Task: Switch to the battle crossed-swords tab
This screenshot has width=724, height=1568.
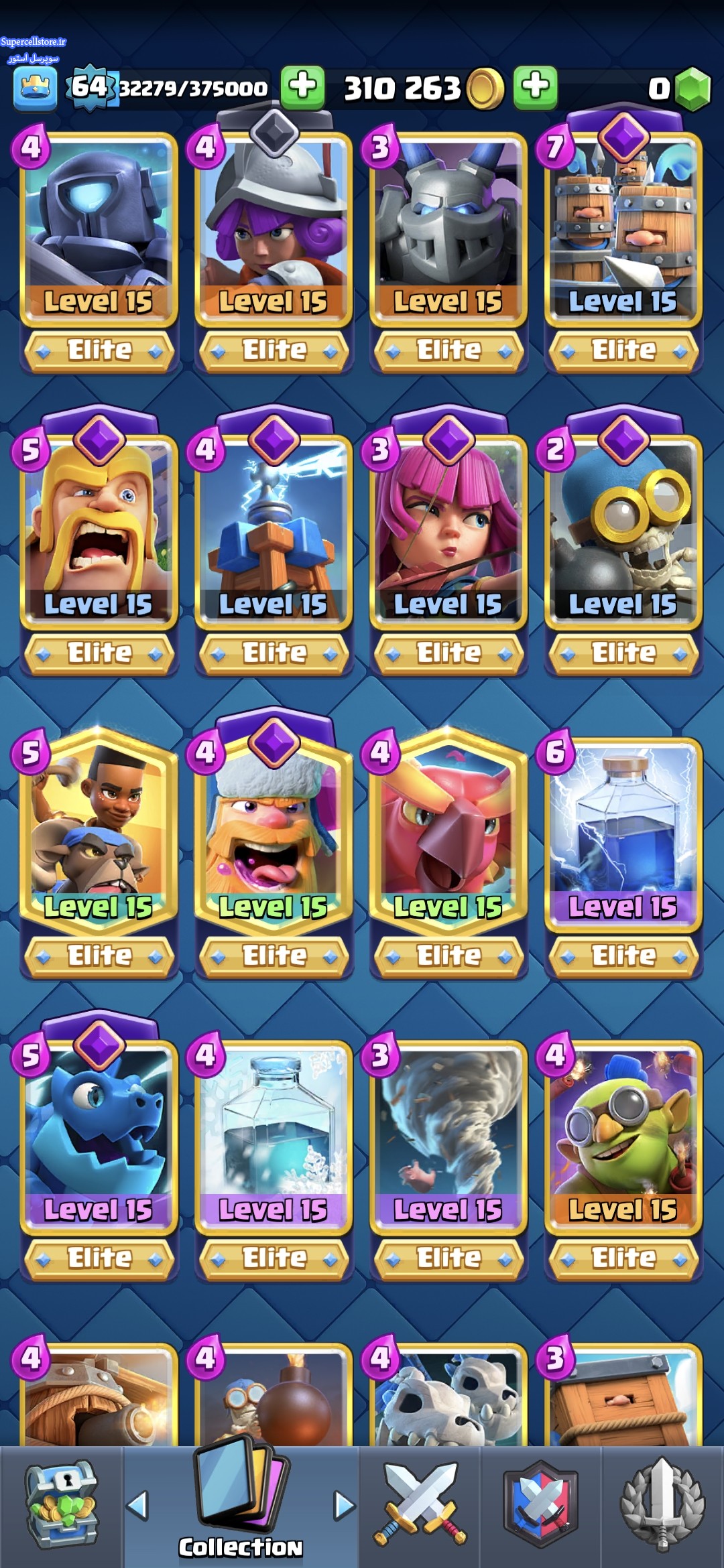Action: tap(420, 1506)
